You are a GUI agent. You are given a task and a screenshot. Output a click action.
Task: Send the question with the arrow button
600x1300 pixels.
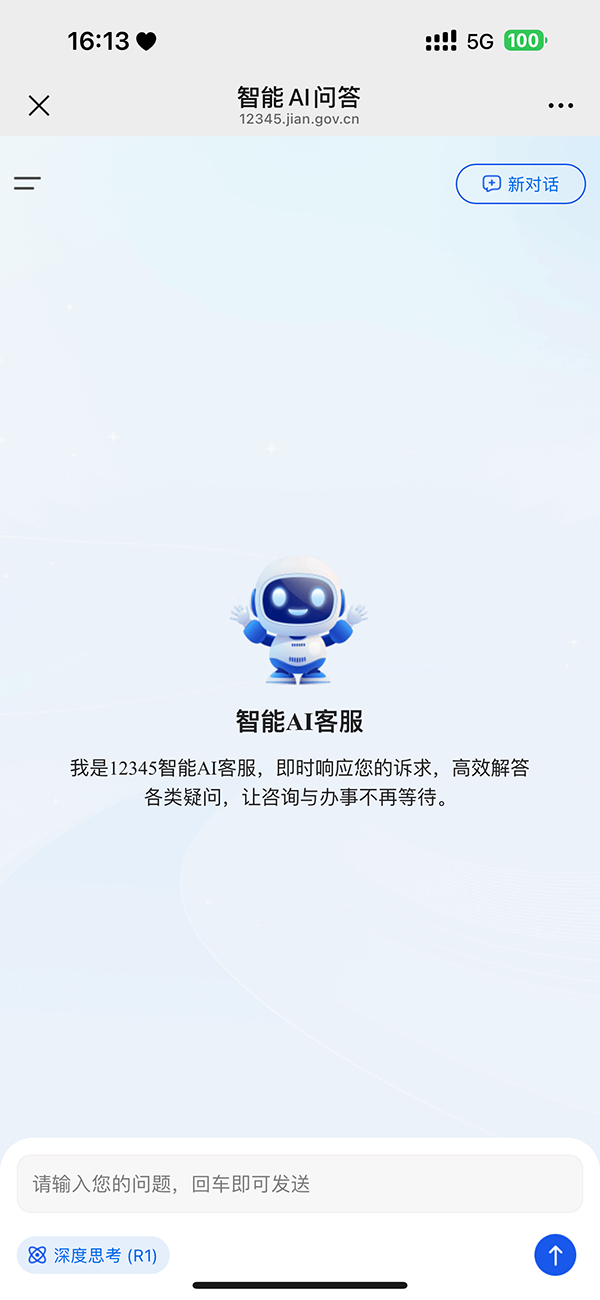(555, 1255)
